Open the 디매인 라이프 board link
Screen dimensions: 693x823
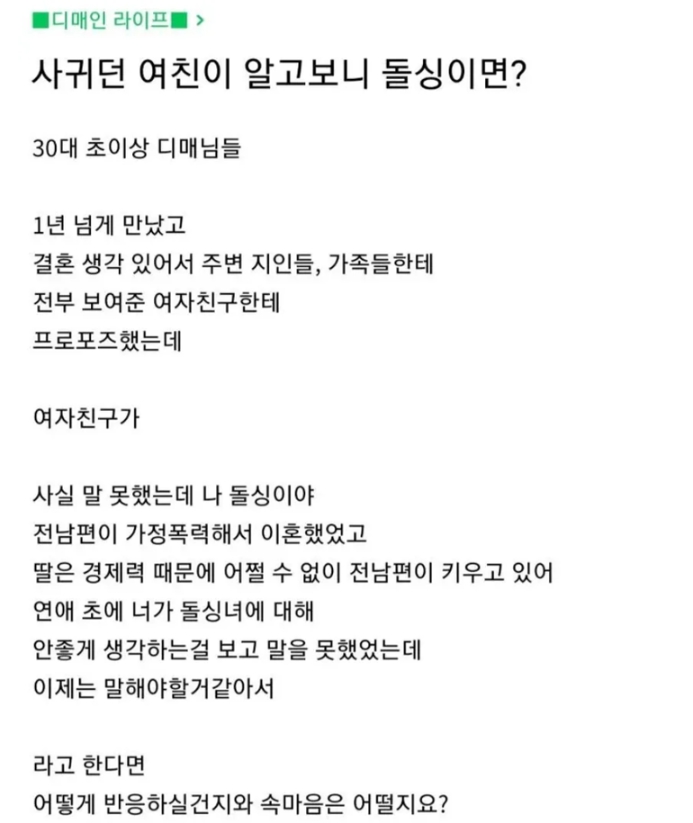pyautogui.click(x=110, y=19)
